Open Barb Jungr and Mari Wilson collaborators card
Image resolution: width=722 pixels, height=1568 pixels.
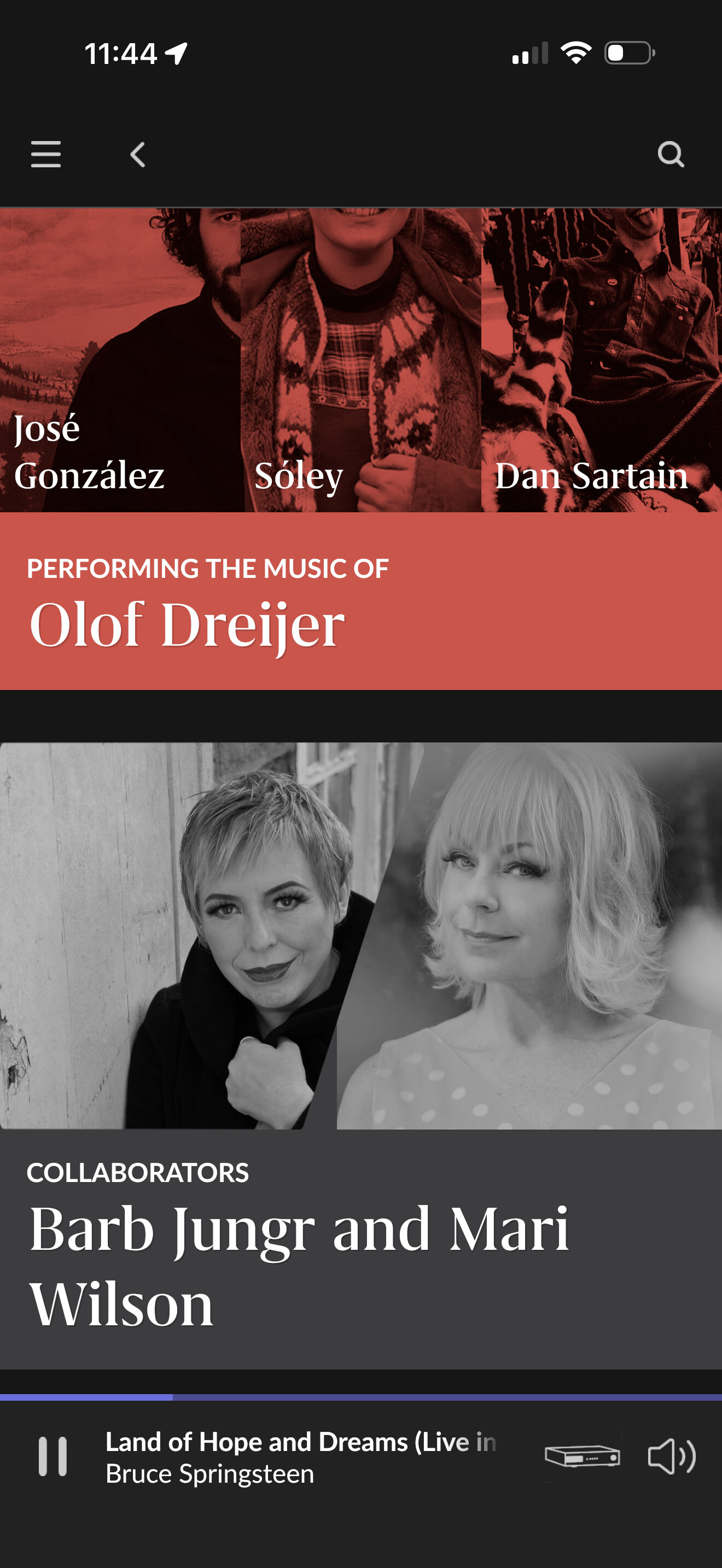[x=361, y=1056]
